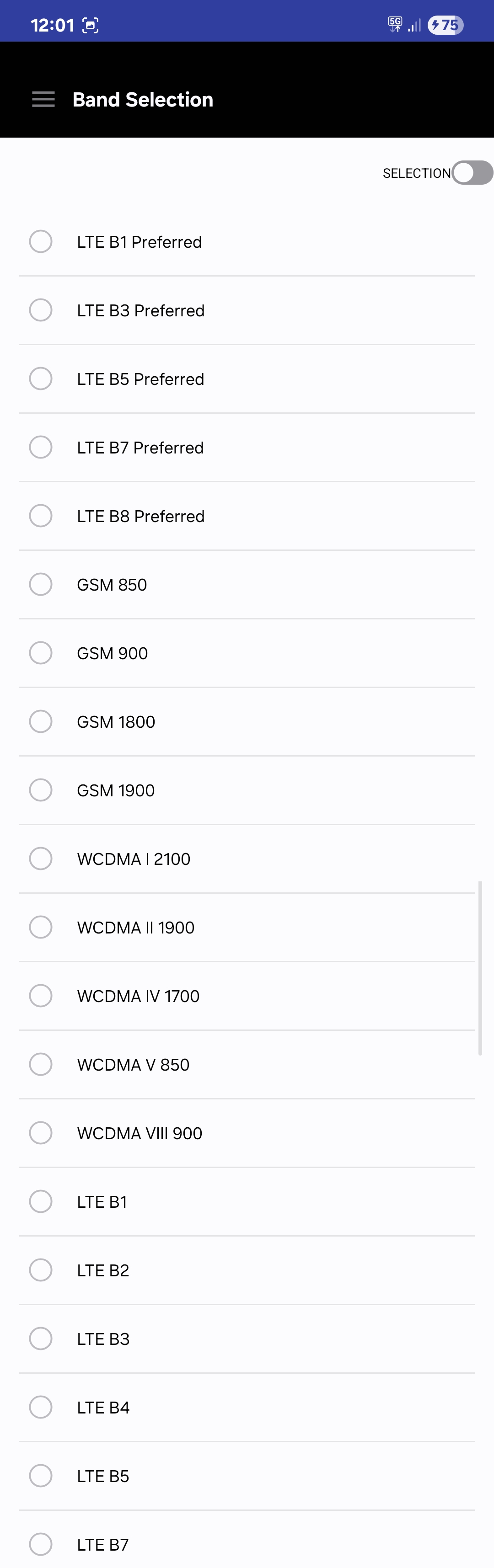Select GSM 900 radio button
This screenshot has width=494, height=1568.
click(41, 653)
